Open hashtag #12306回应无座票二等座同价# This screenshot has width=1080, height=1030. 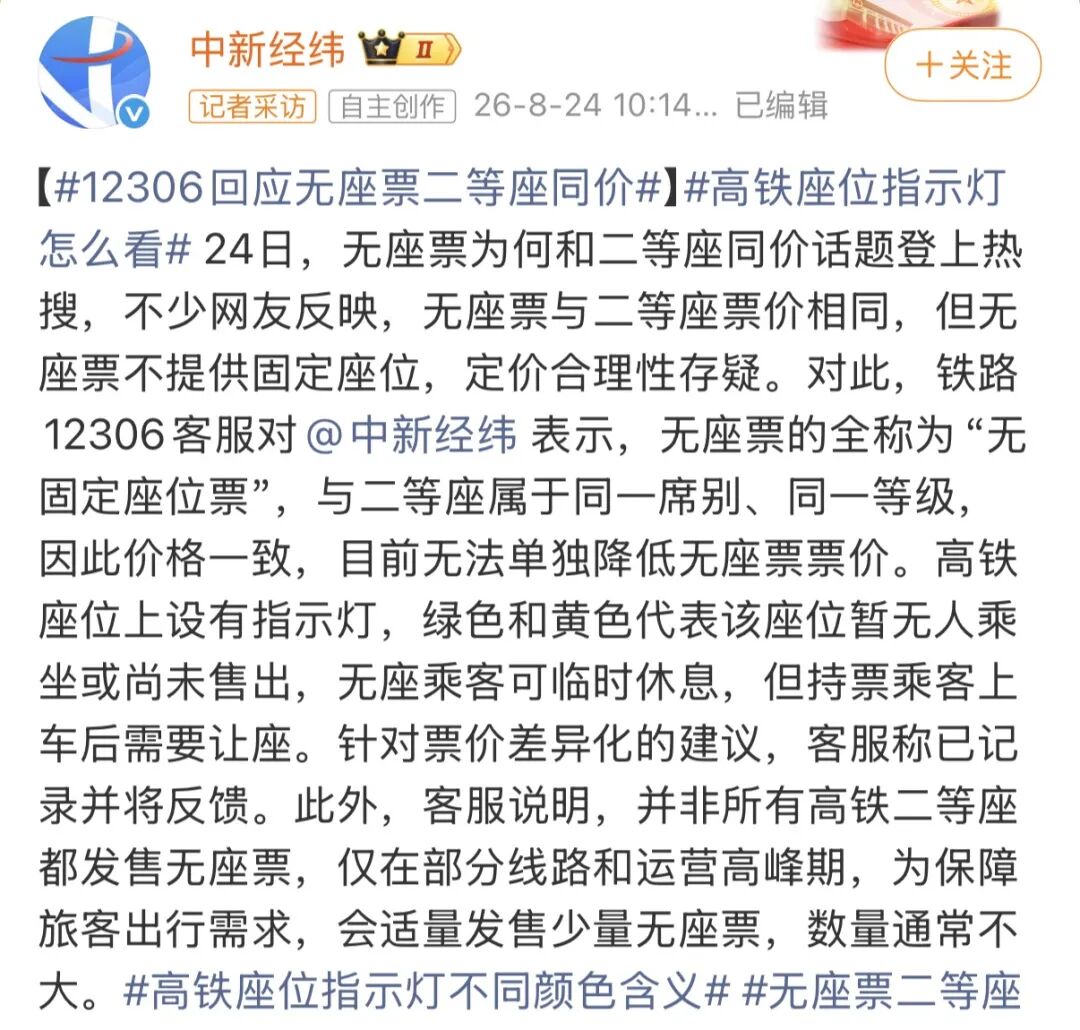(x=357, y=187)
